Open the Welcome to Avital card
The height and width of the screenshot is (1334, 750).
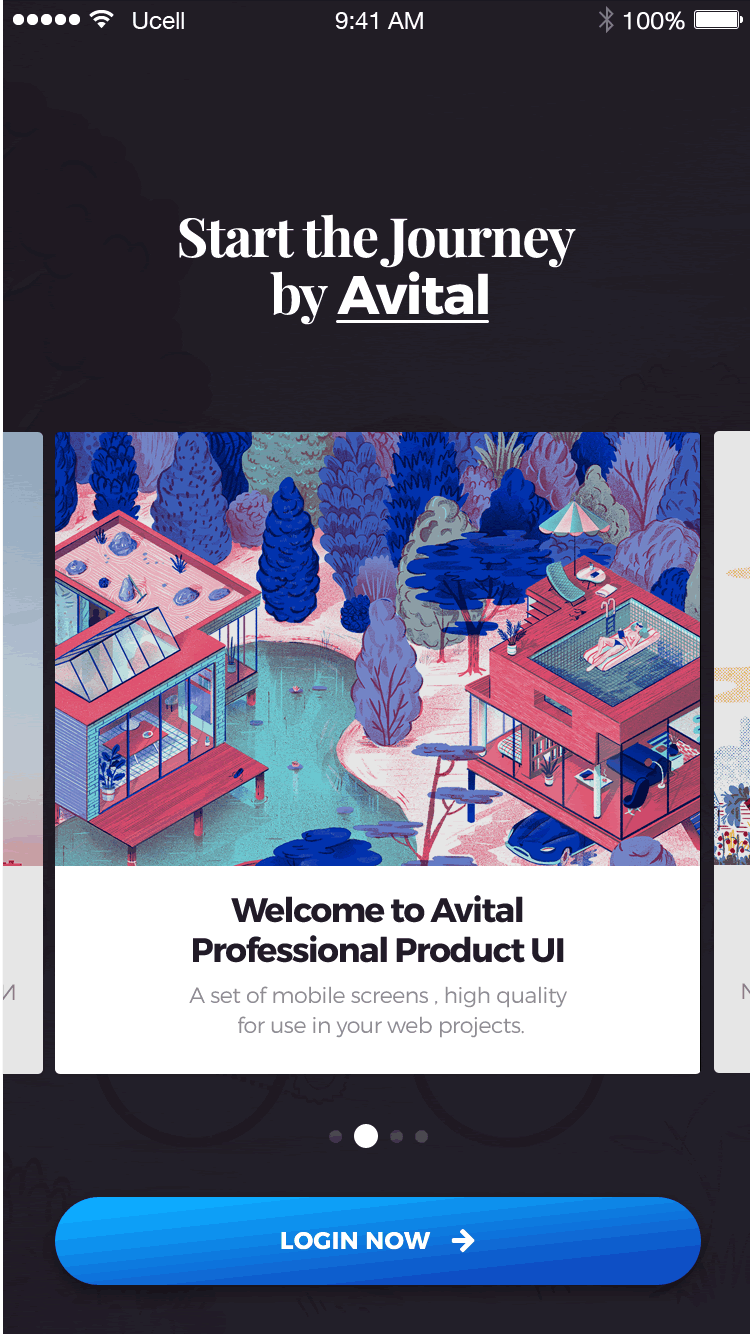point(377,752)
